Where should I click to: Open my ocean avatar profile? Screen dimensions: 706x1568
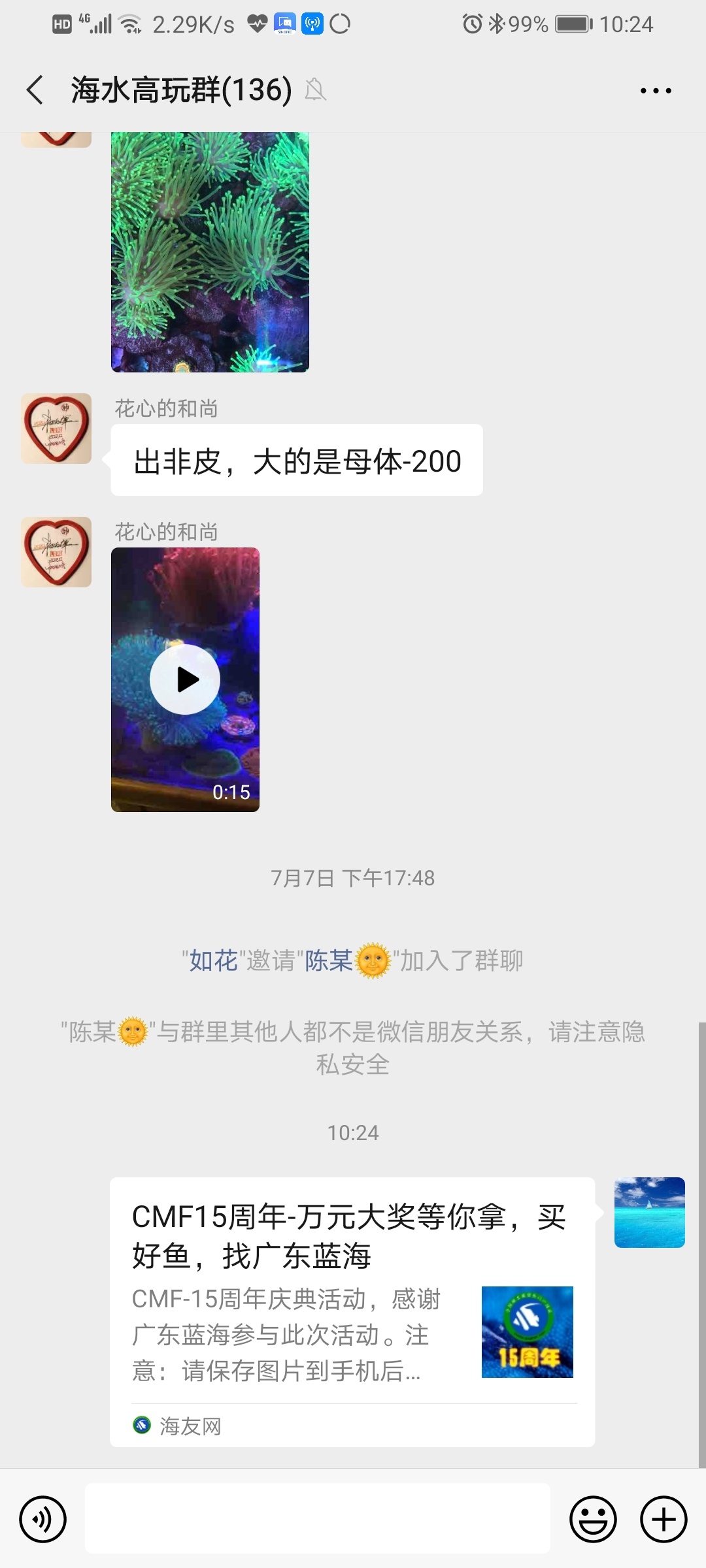[x=649, y=1213]
